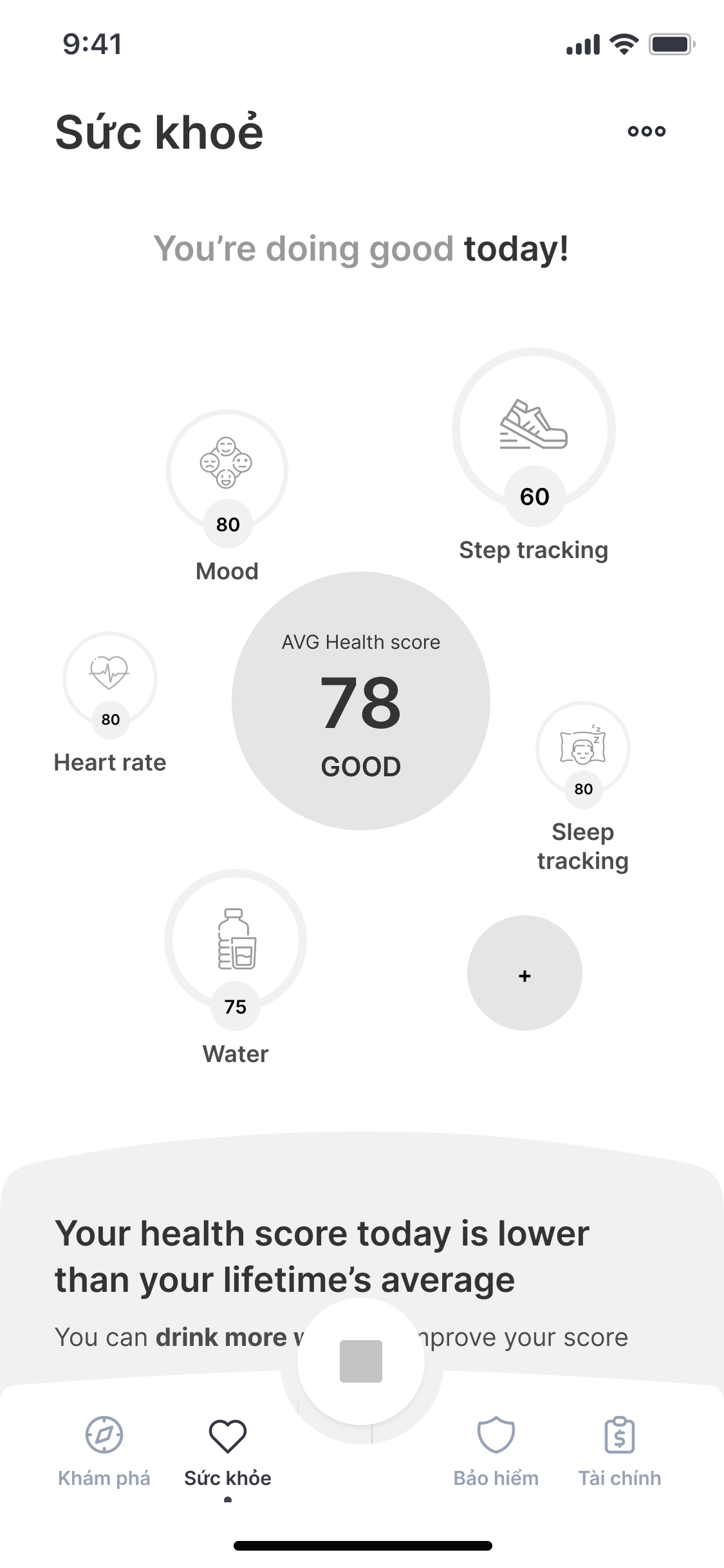Open the AVG Health score circle

pos(361,701)
